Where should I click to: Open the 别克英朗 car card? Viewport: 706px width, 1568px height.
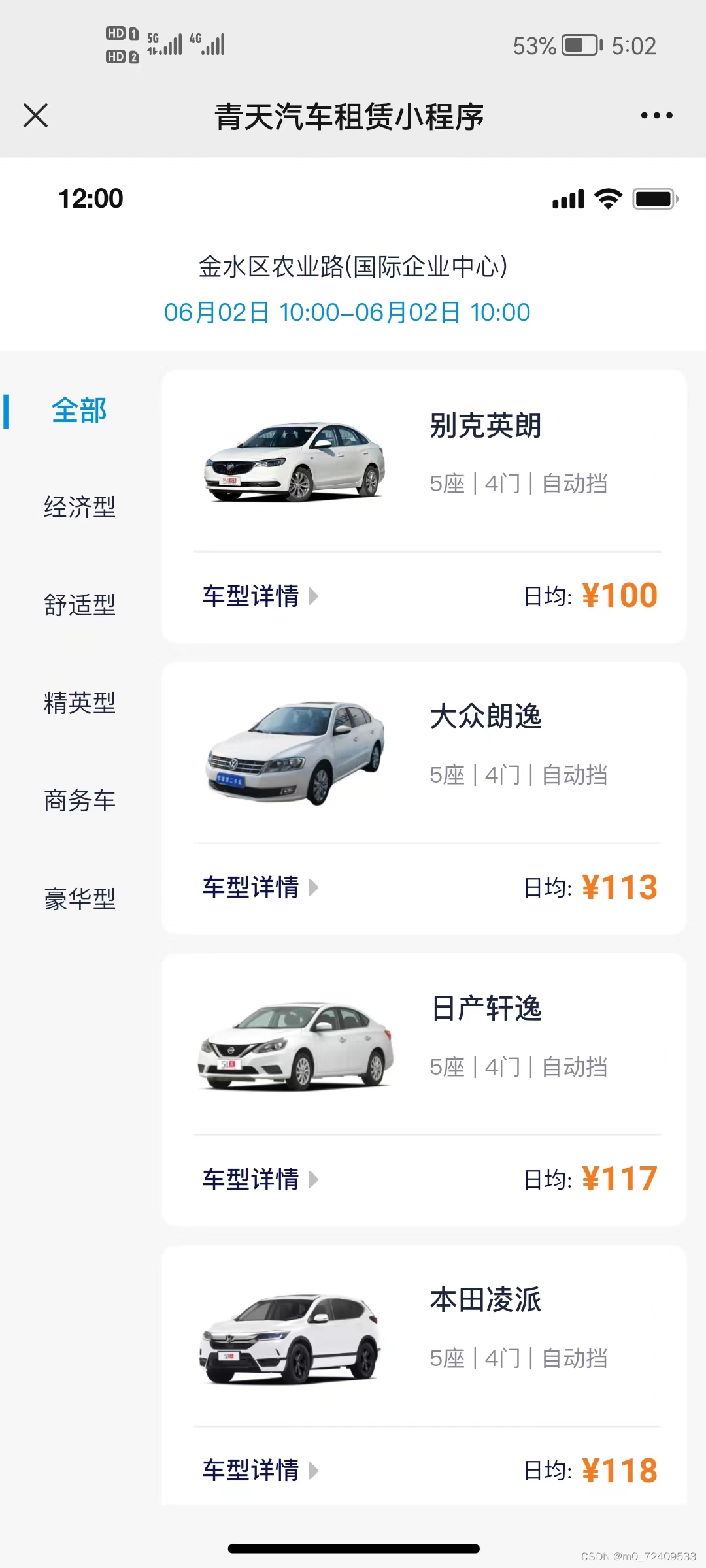[424, 461]
